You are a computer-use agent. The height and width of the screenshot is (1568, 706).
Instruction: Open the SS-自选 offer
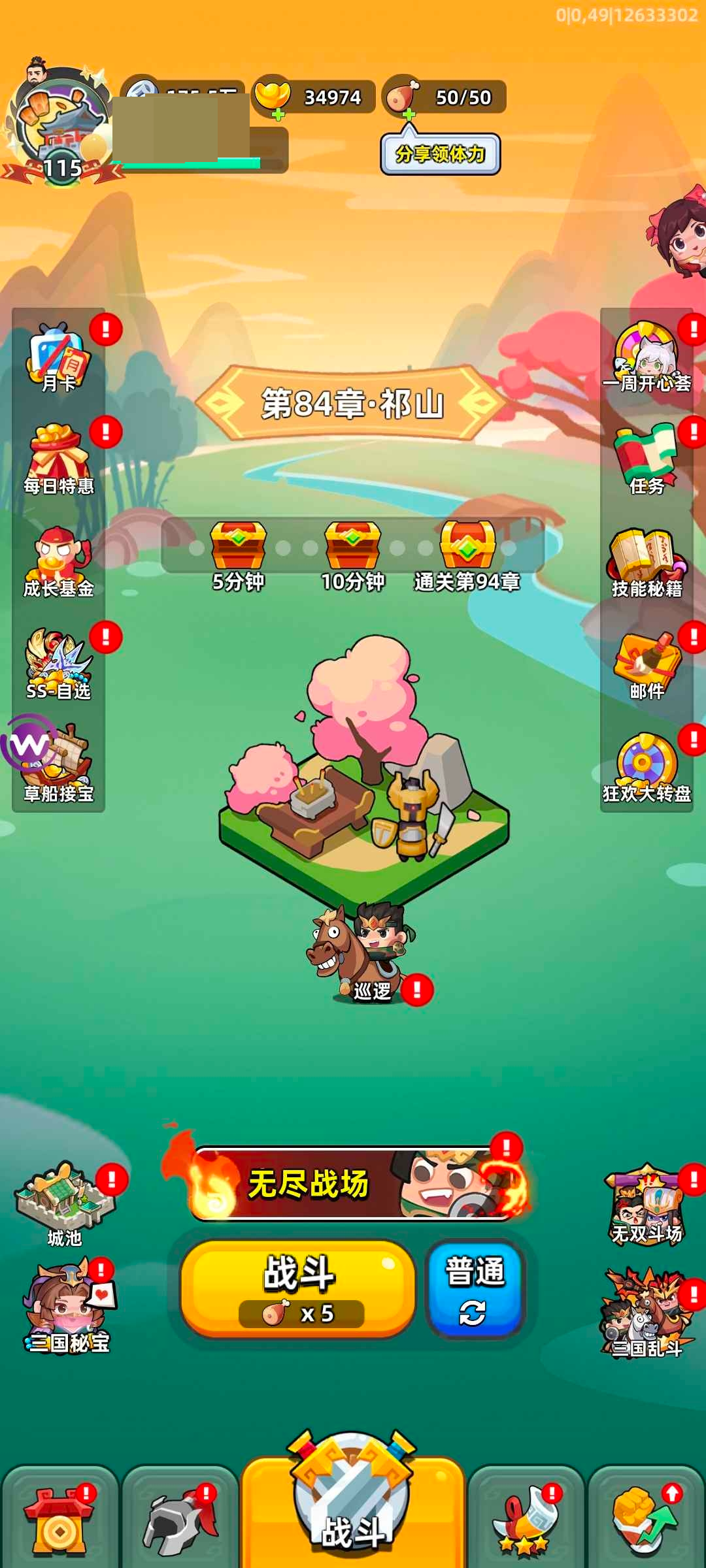pos(58,664)
